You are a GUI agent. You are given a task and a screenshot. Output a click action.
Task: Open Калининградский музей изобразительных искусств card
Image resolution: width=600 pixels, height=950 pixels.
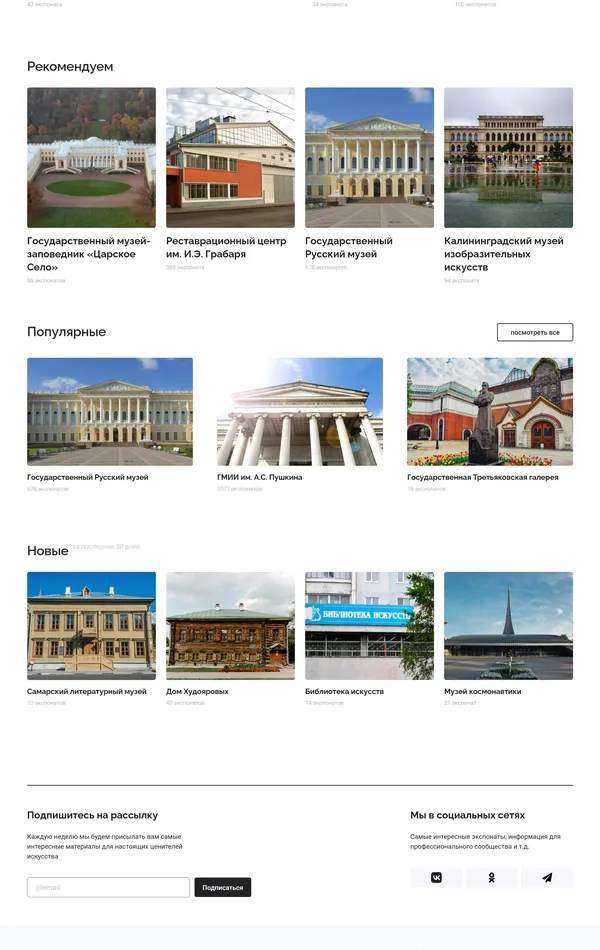508,157
